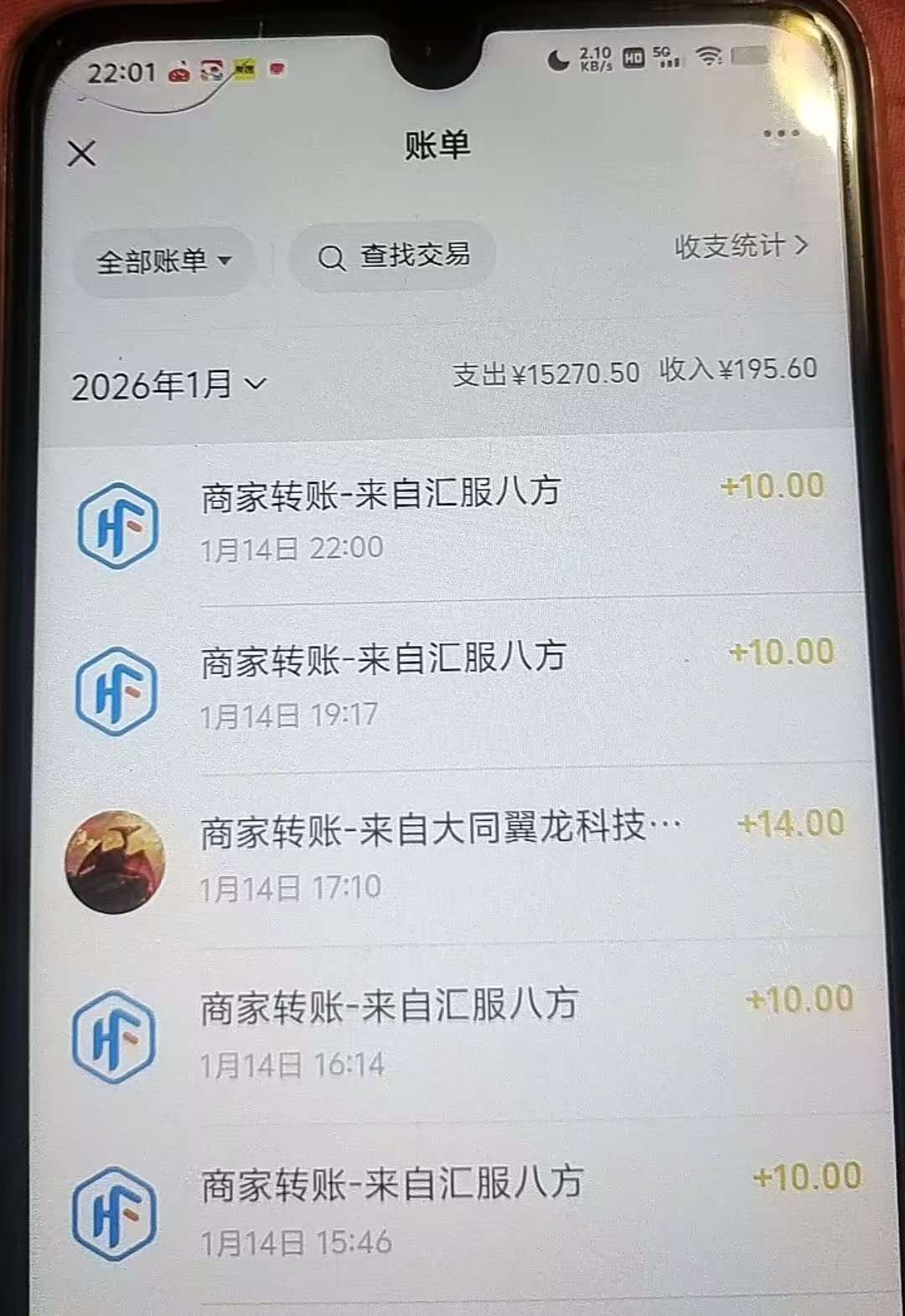
Task: Open the three-dot overflow menu
Action: (780, 133)
